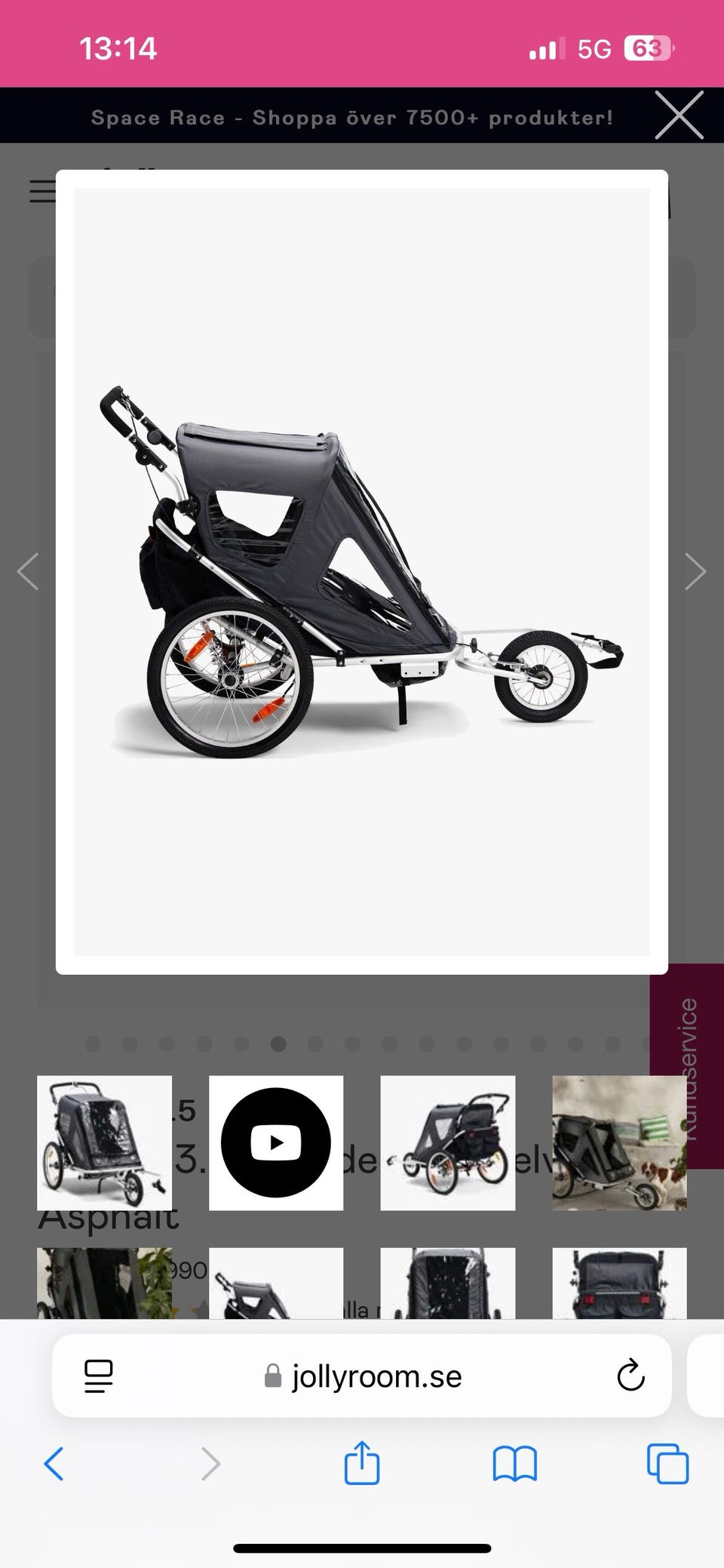Open Safari page settings menu
The image size is (724, 1568).
point(99,1376)
